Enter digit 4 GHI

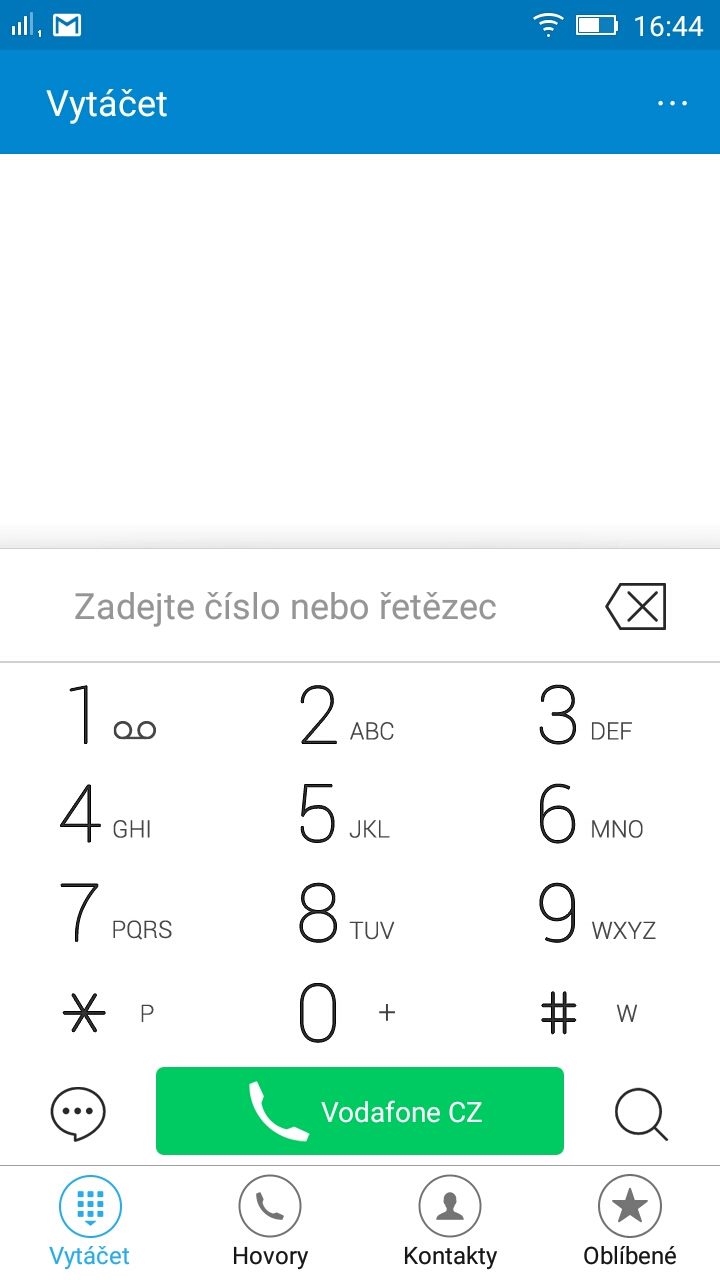coord(106,814)
